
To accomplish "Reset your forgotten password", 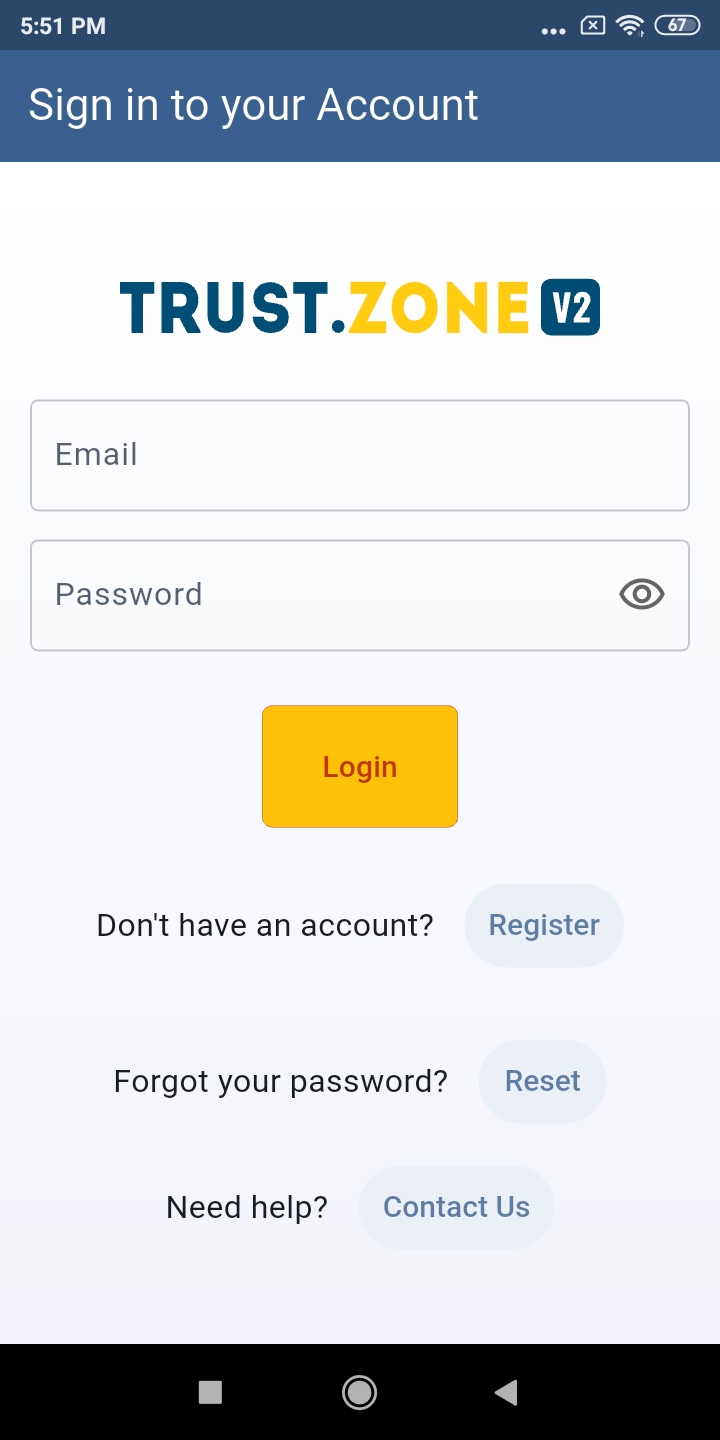I will (x=542, y=1081).
